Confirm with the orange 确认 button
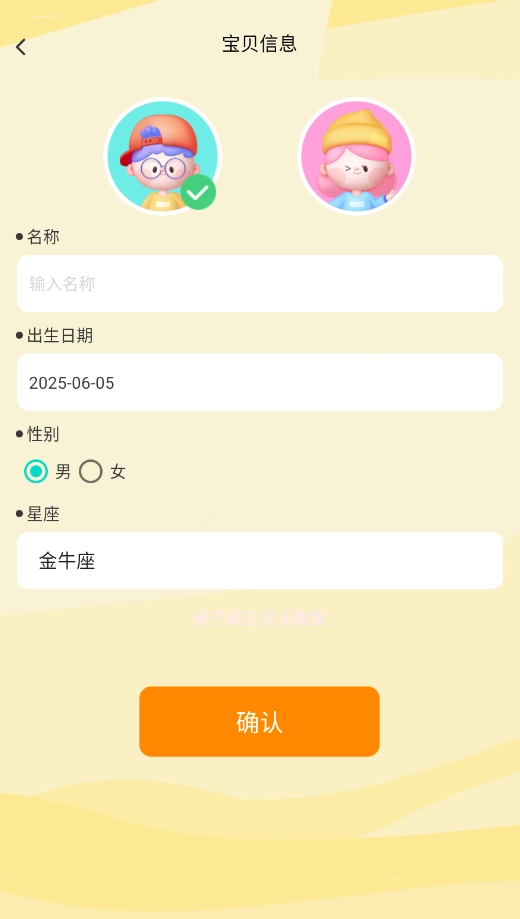The width and height of the screenshot is (520, 919). (259, 721)
